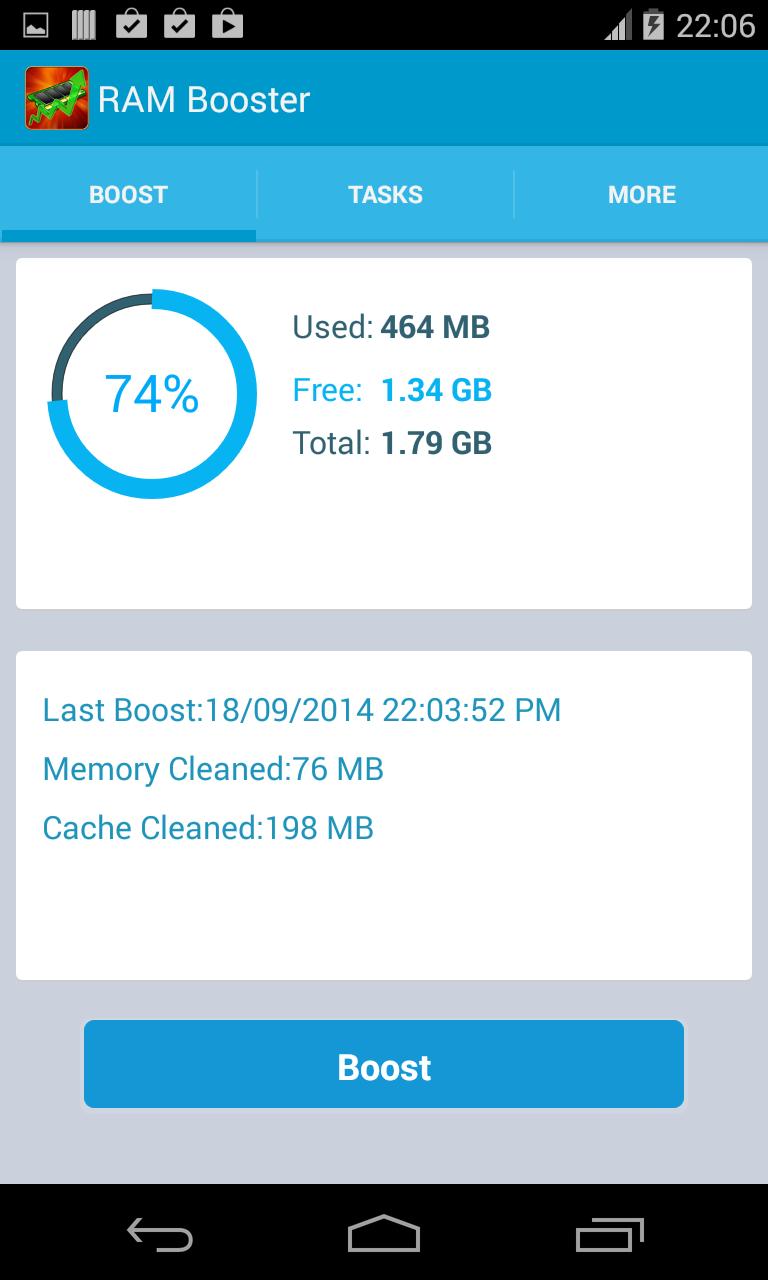Viewport: 768px width, 1280px height.
Task: Tap the Last Boost timestamp
Action: (x=300, y=710)
